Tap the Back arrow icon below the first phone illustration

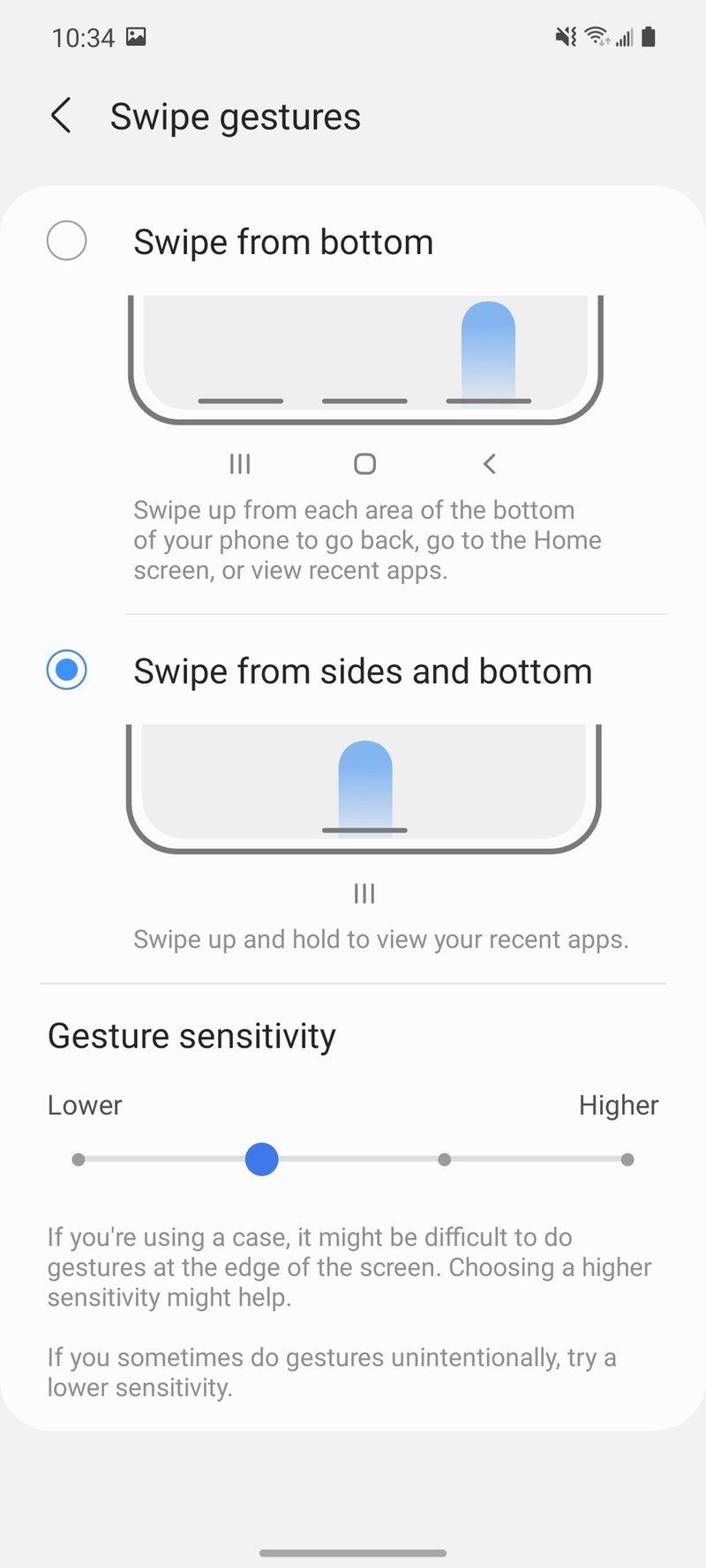point(490,463)
